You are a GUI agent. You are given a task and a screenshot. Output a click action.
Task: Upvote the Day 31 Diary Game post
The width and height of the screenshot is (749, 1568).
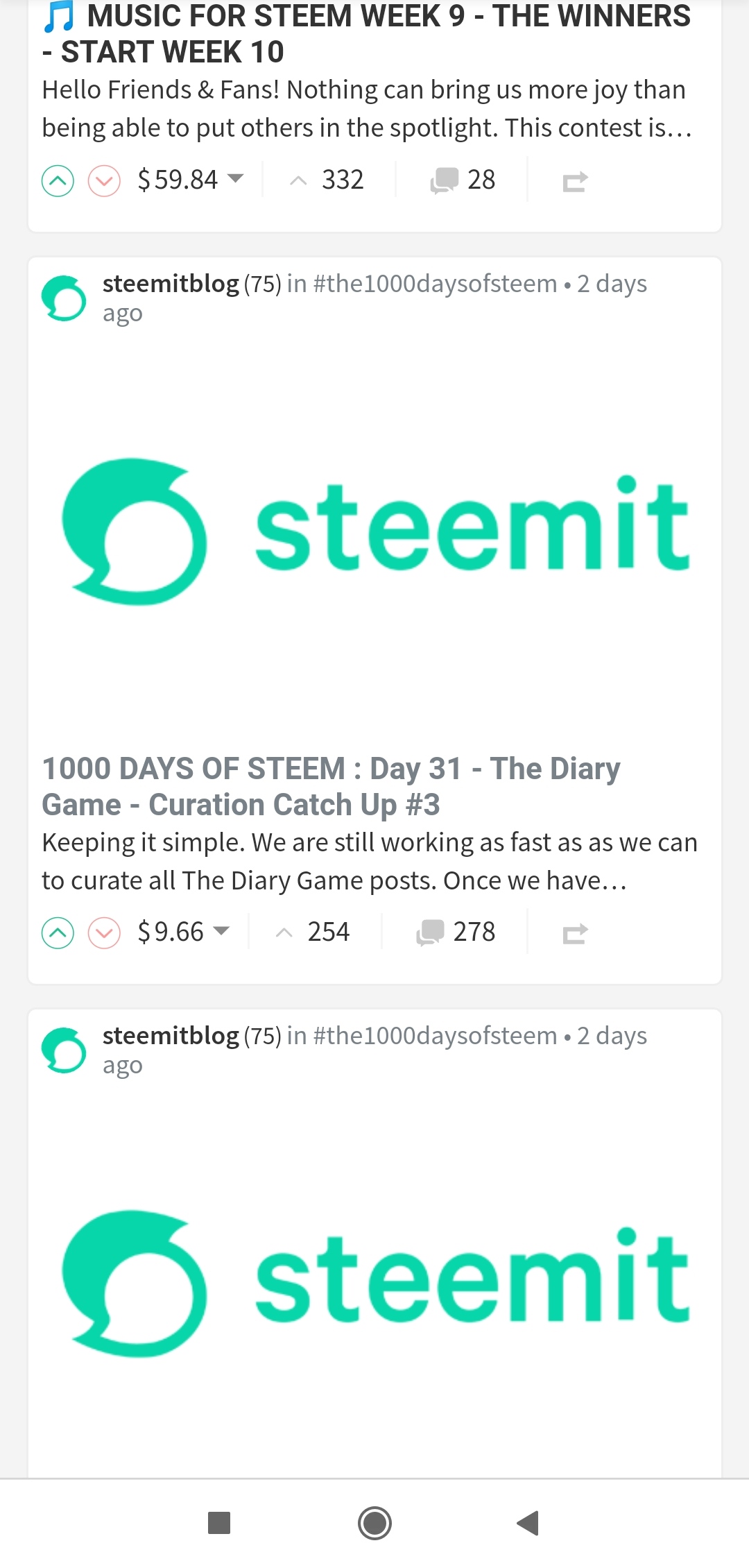pos(58,933)
